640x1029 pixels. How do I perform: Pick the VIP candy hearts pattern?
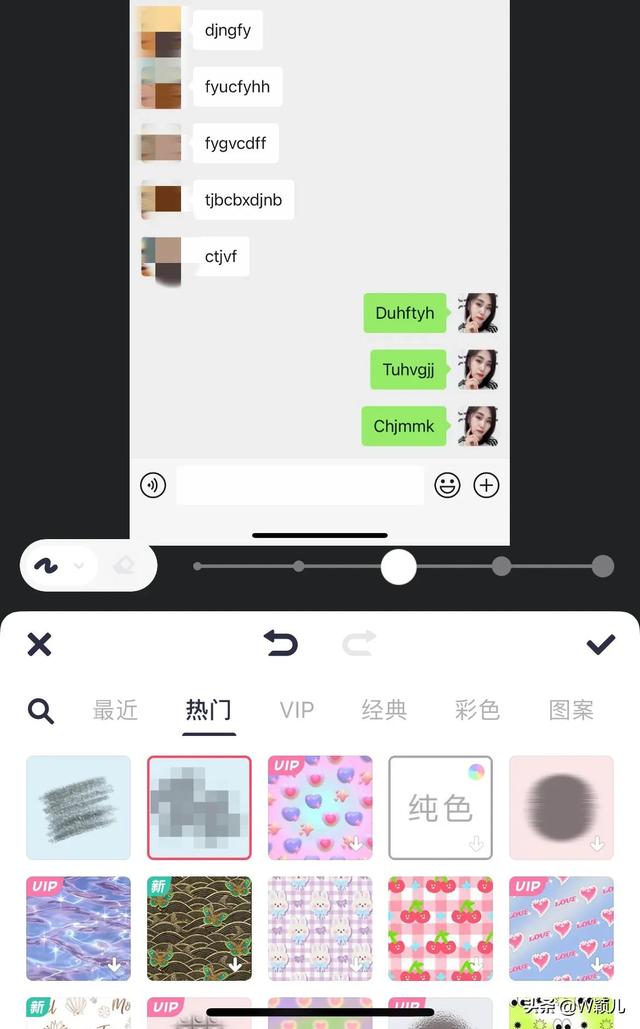(320, 807)
